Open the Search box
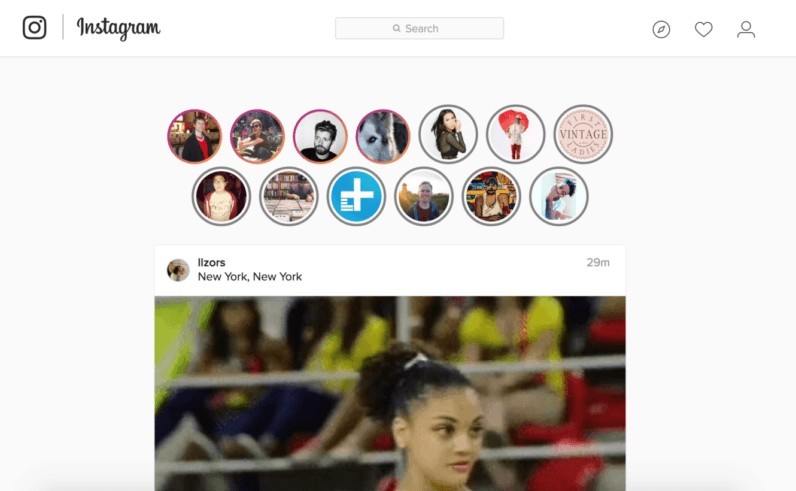Screen dimensions: 796x491 tap(419, 28)
